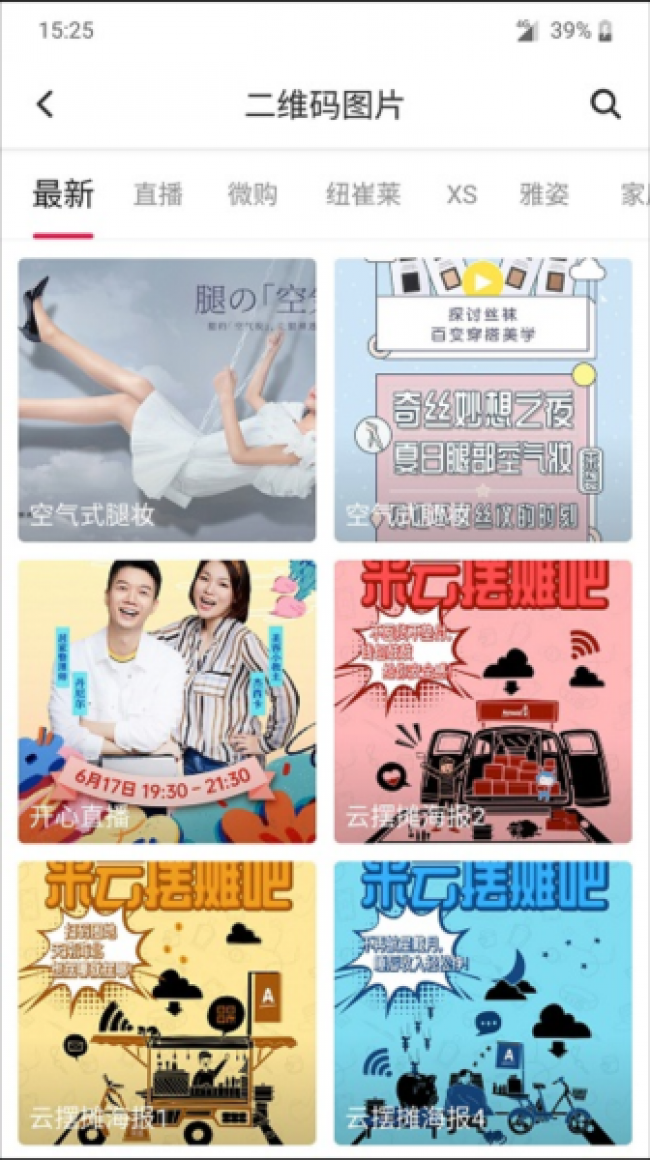This screenshot has height=1160, width=650.
Task: Open the 空气式腿妆 photo tile with swing
Action: point(167,400)
